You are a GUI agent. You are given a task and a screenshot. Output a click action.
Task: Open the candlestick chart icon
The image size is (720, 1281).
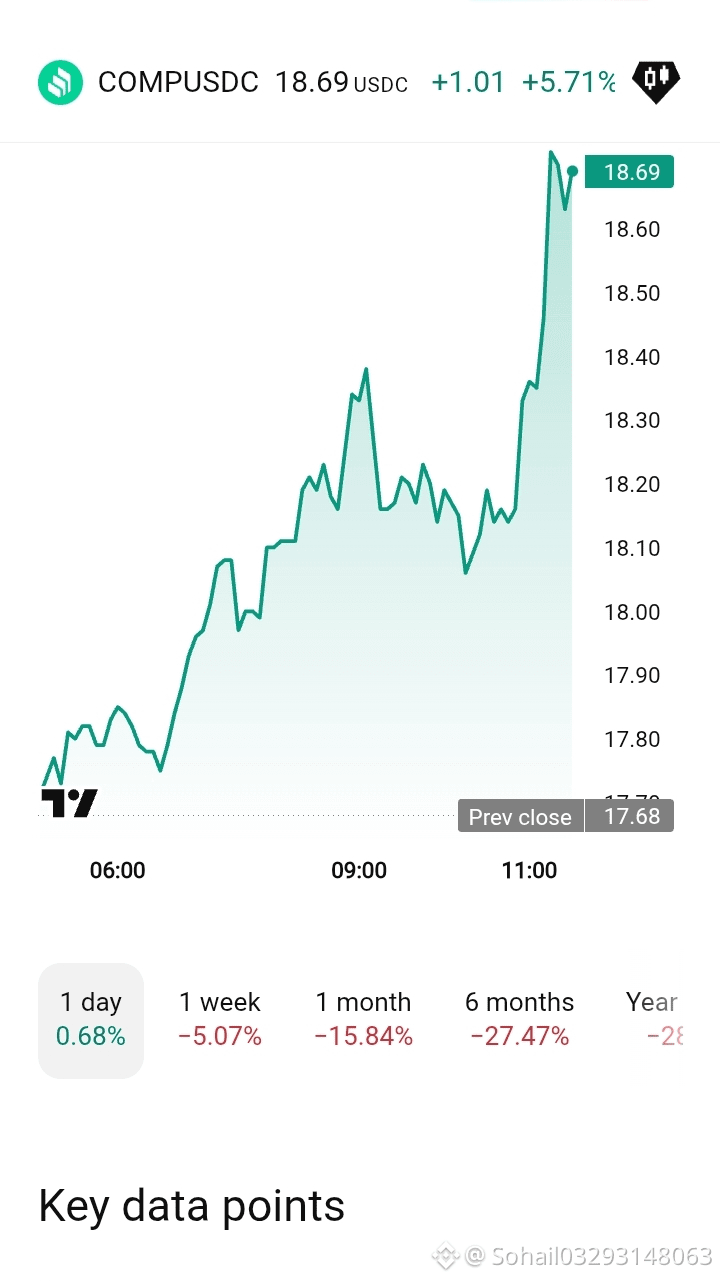656,82
